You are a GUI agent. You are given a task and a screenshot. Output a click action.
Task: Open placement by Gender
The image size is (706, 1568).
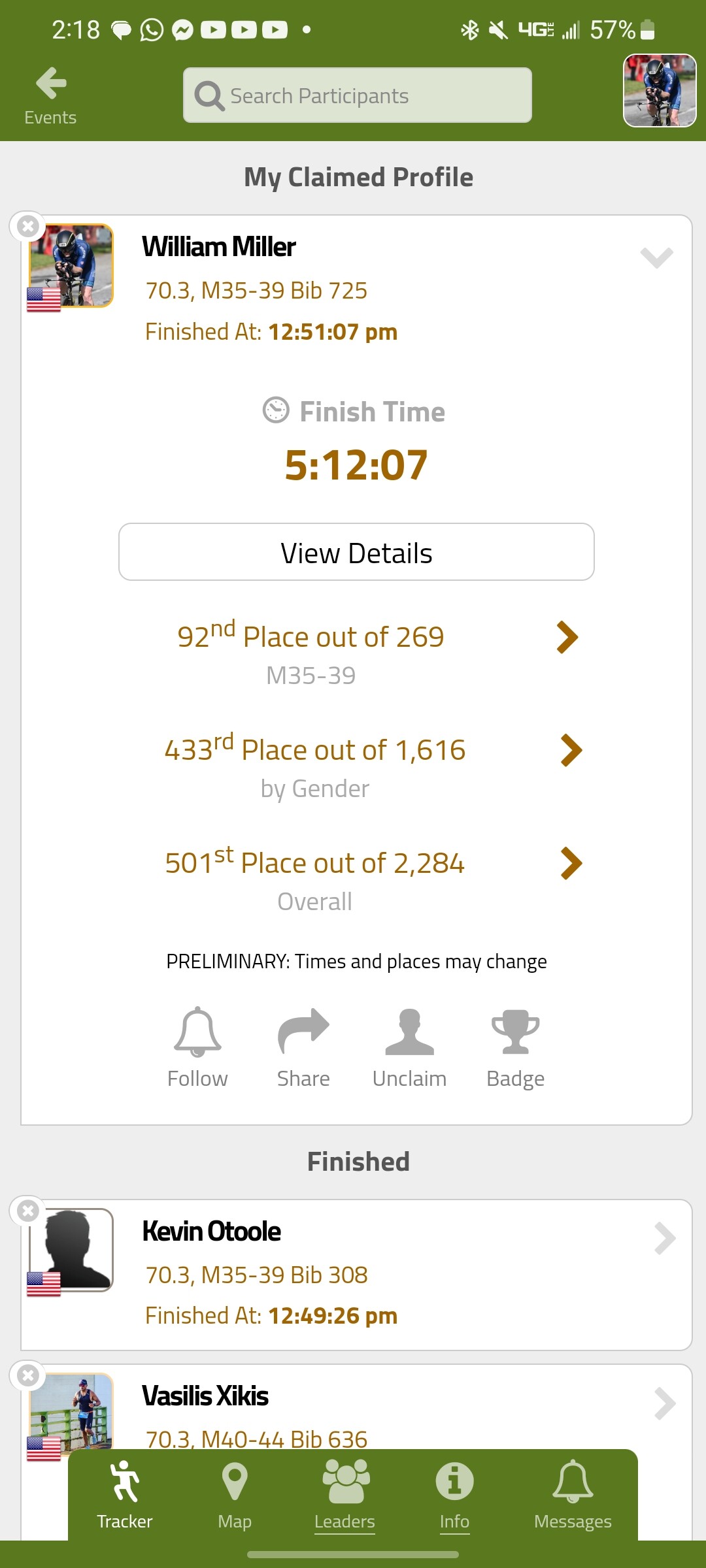[x=571, y=751]
